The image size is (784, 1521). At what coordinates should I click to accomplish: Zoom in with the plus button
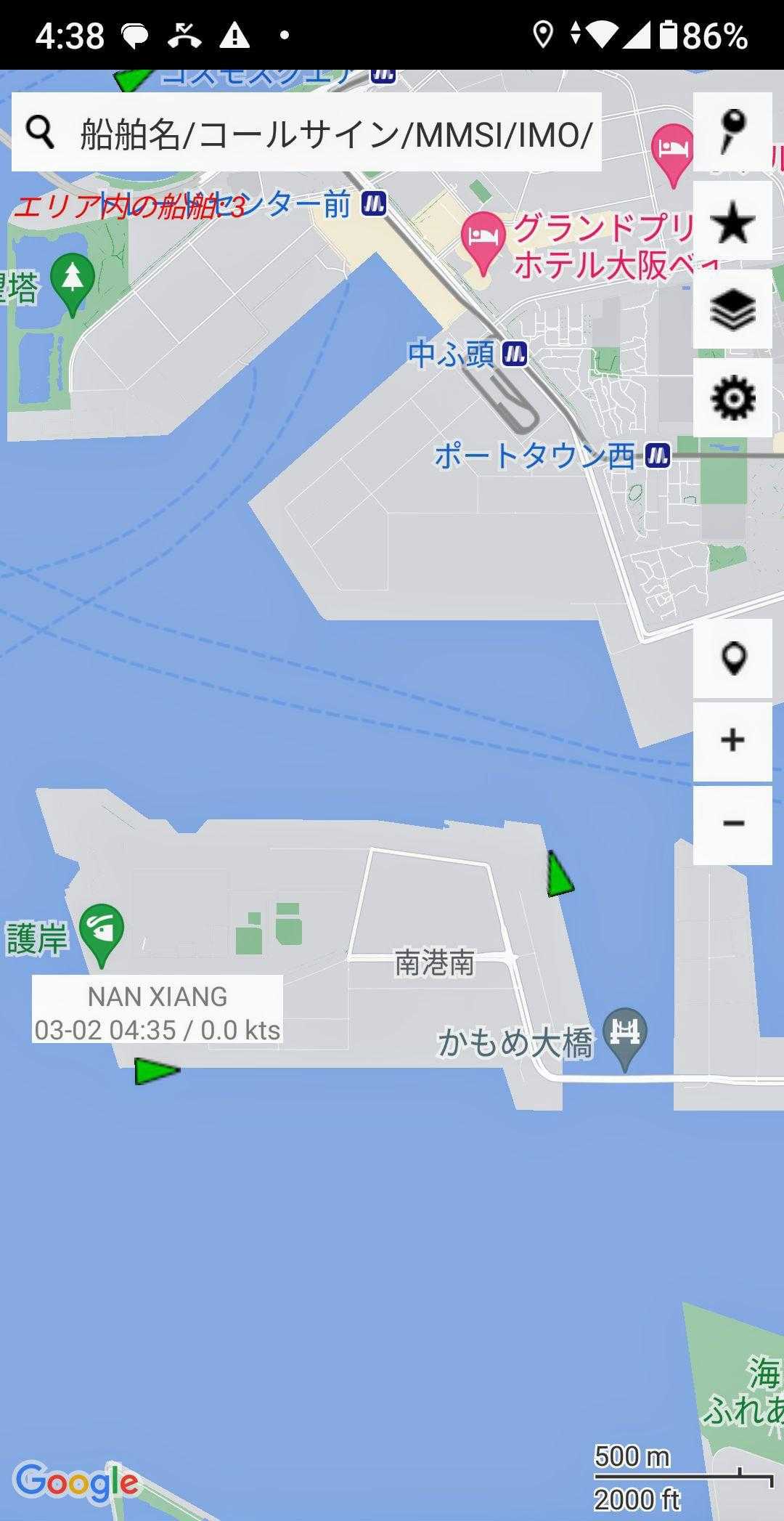click(732, 741)
